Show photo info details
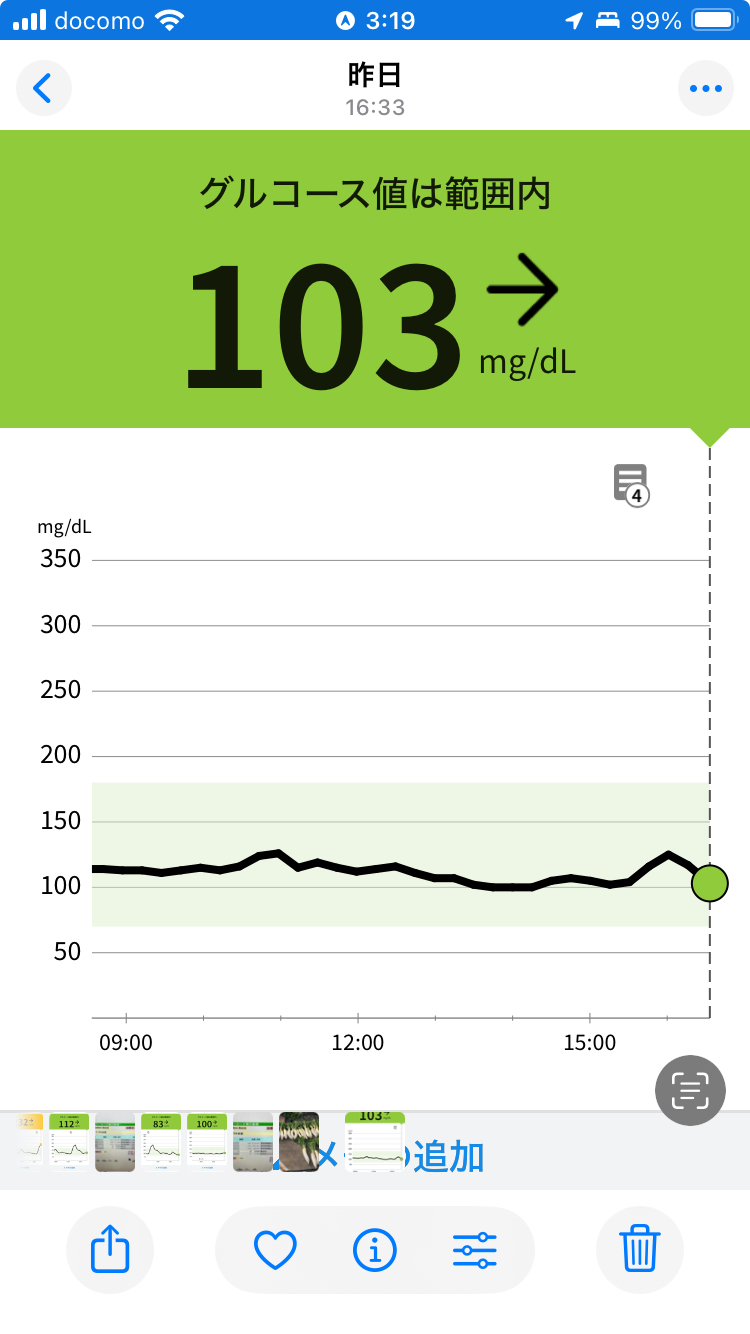750x1334 pixels. 375,1250
